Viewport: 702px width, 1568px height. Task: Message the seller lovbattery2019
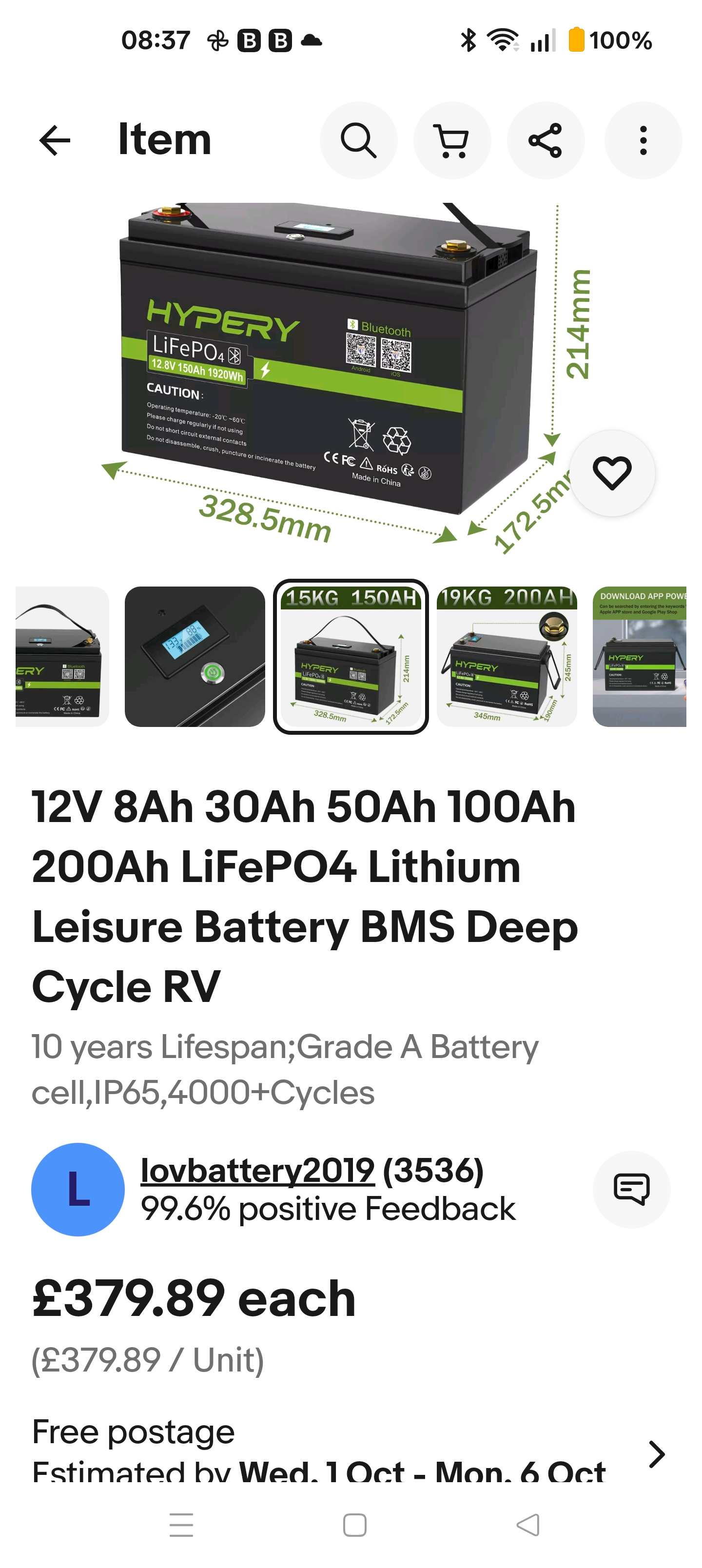[x=631, y=1189]
